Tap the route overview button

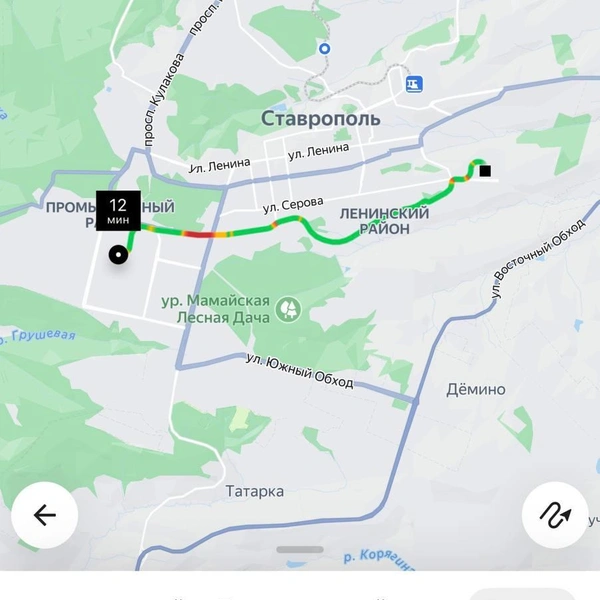(555, 515)
